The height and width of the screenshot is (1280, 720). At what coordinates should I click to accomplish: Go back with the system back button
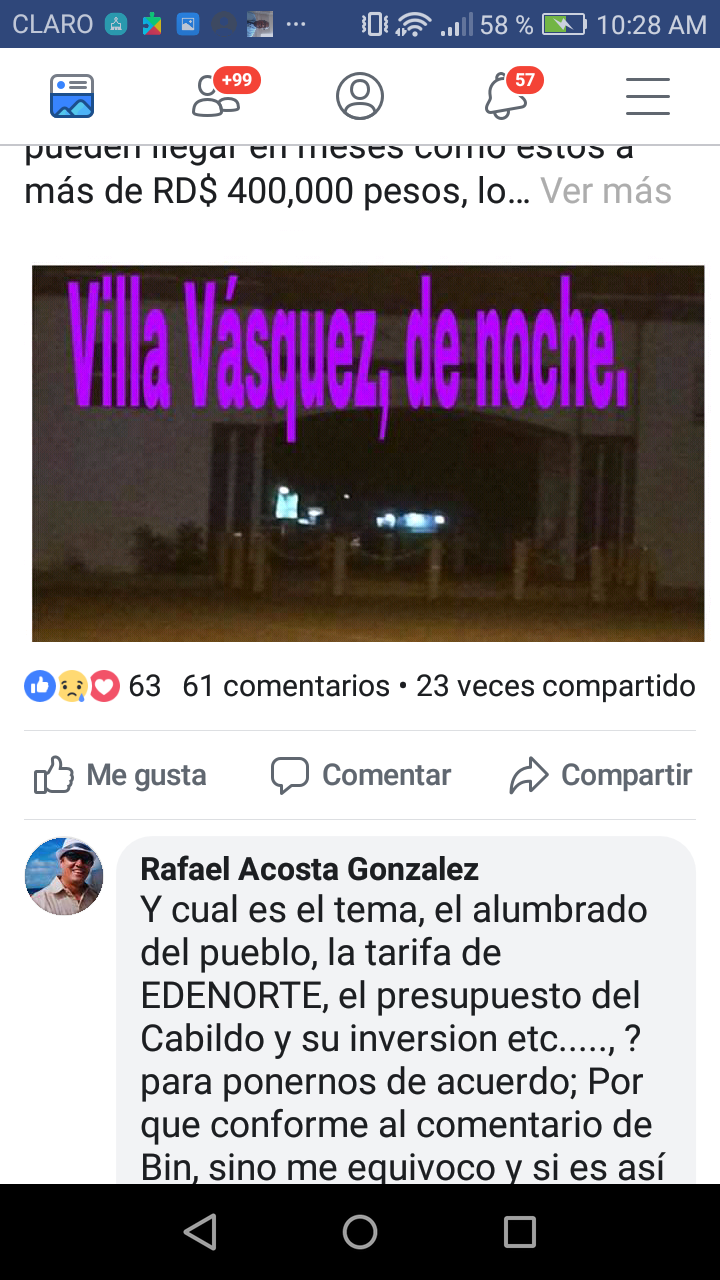200,1232
